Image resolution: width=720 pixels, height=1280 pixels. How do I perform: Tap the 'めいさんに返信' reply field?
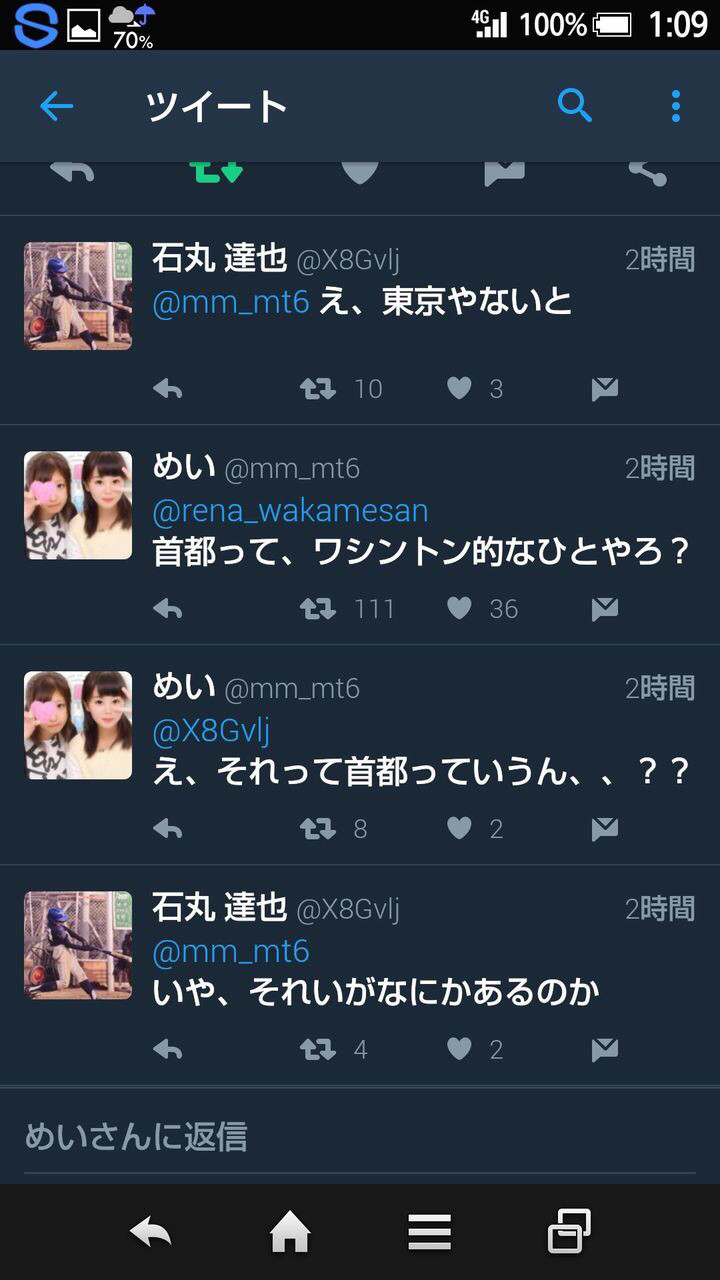coord(360,1137)
